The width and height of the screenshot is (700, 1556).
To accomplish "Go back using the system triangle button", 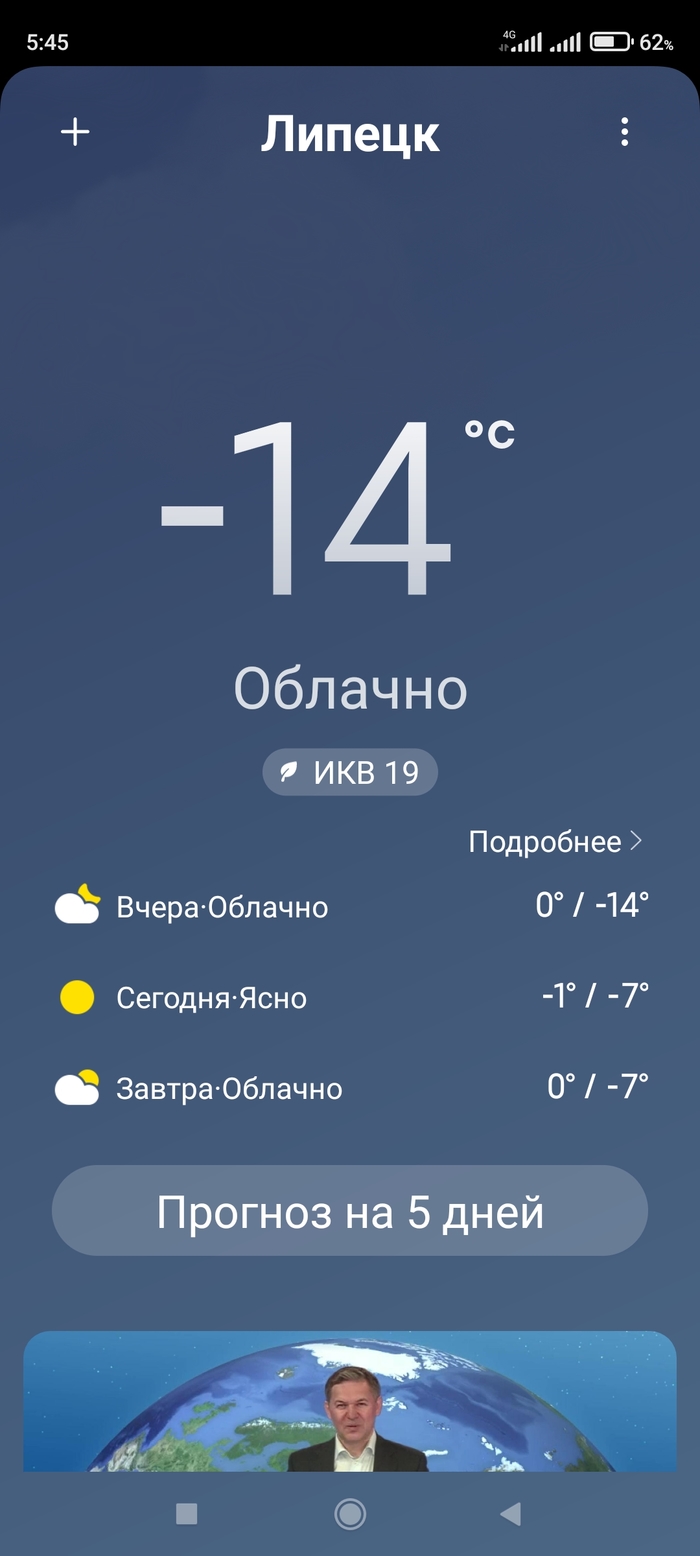I will click(x=510, y=1514).
